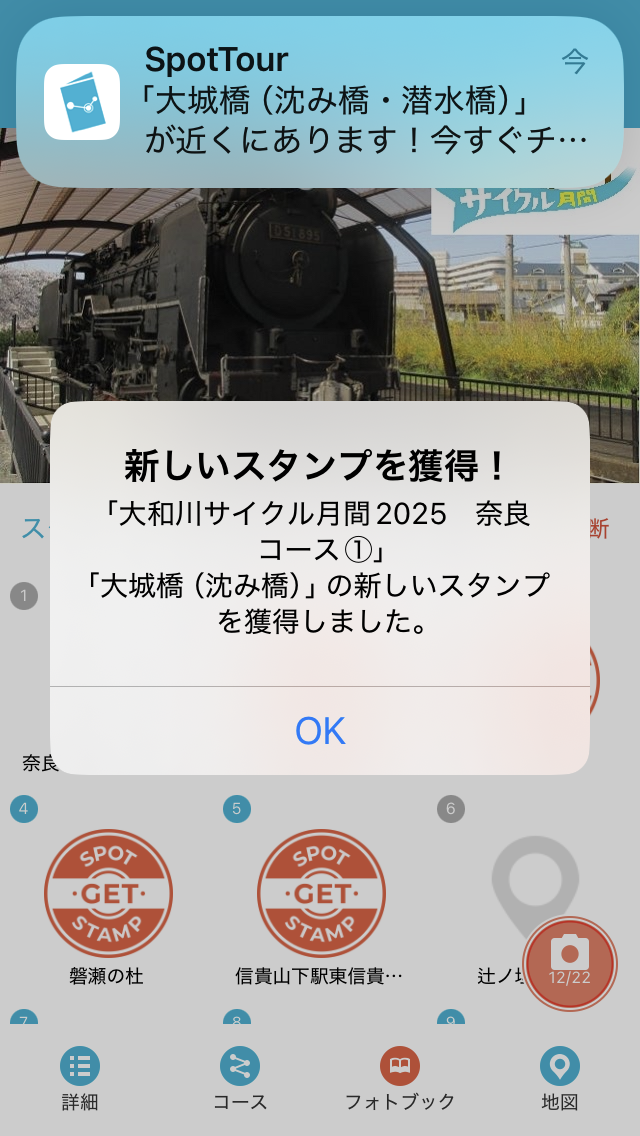Open the 磐瀬の杜 stamp spot
The image size is (640, 1136).
[x=107, y=895]
